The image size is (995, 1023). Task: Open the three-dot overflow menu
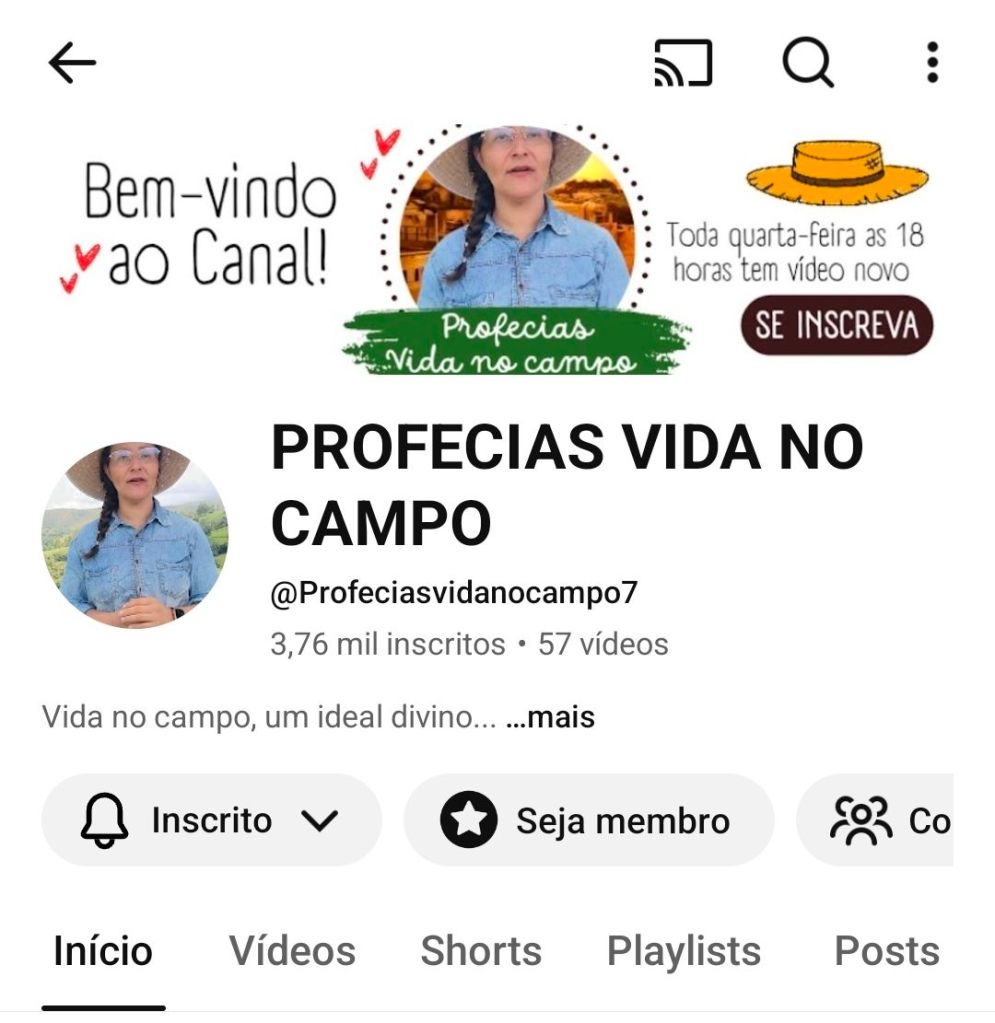click(x=932, y=64)
